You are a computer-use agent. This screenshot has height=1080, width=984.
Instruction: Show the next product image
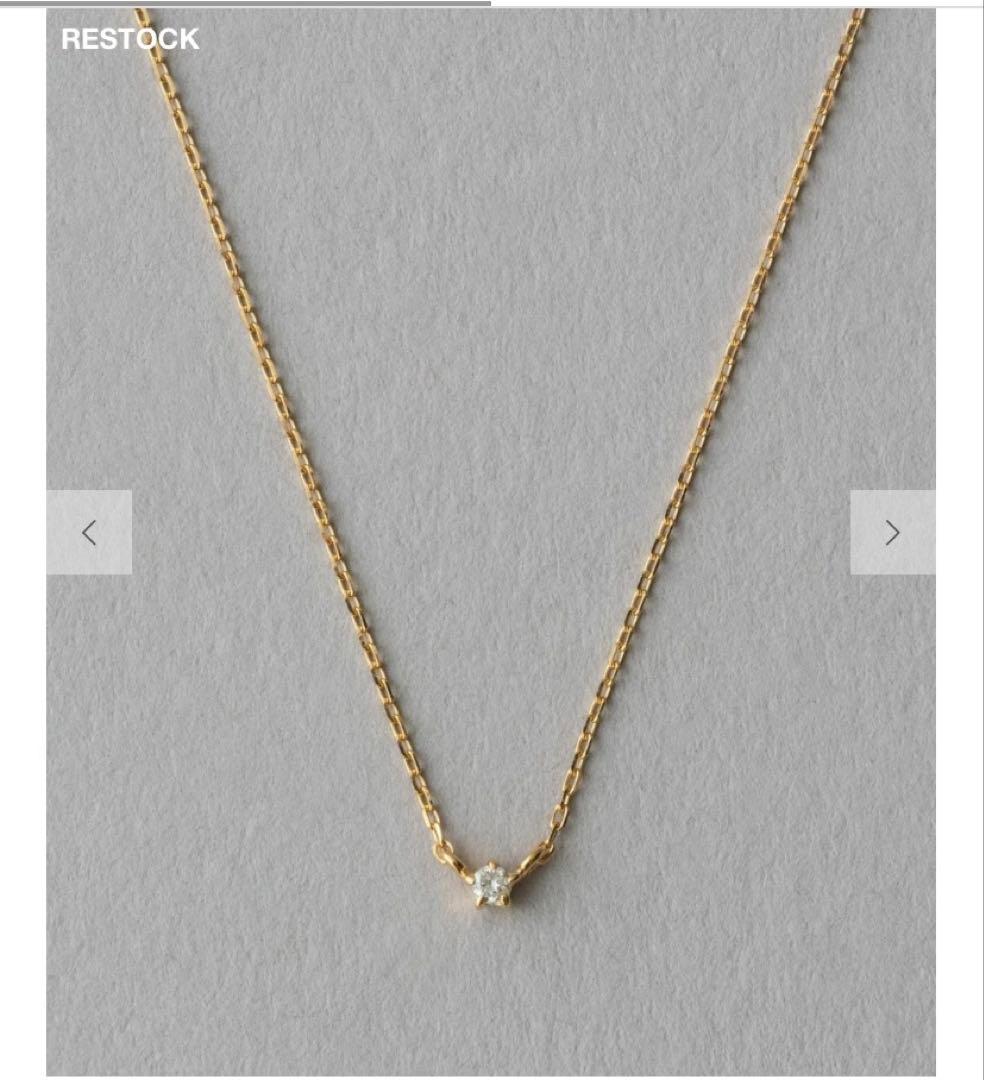coord(892,533)
